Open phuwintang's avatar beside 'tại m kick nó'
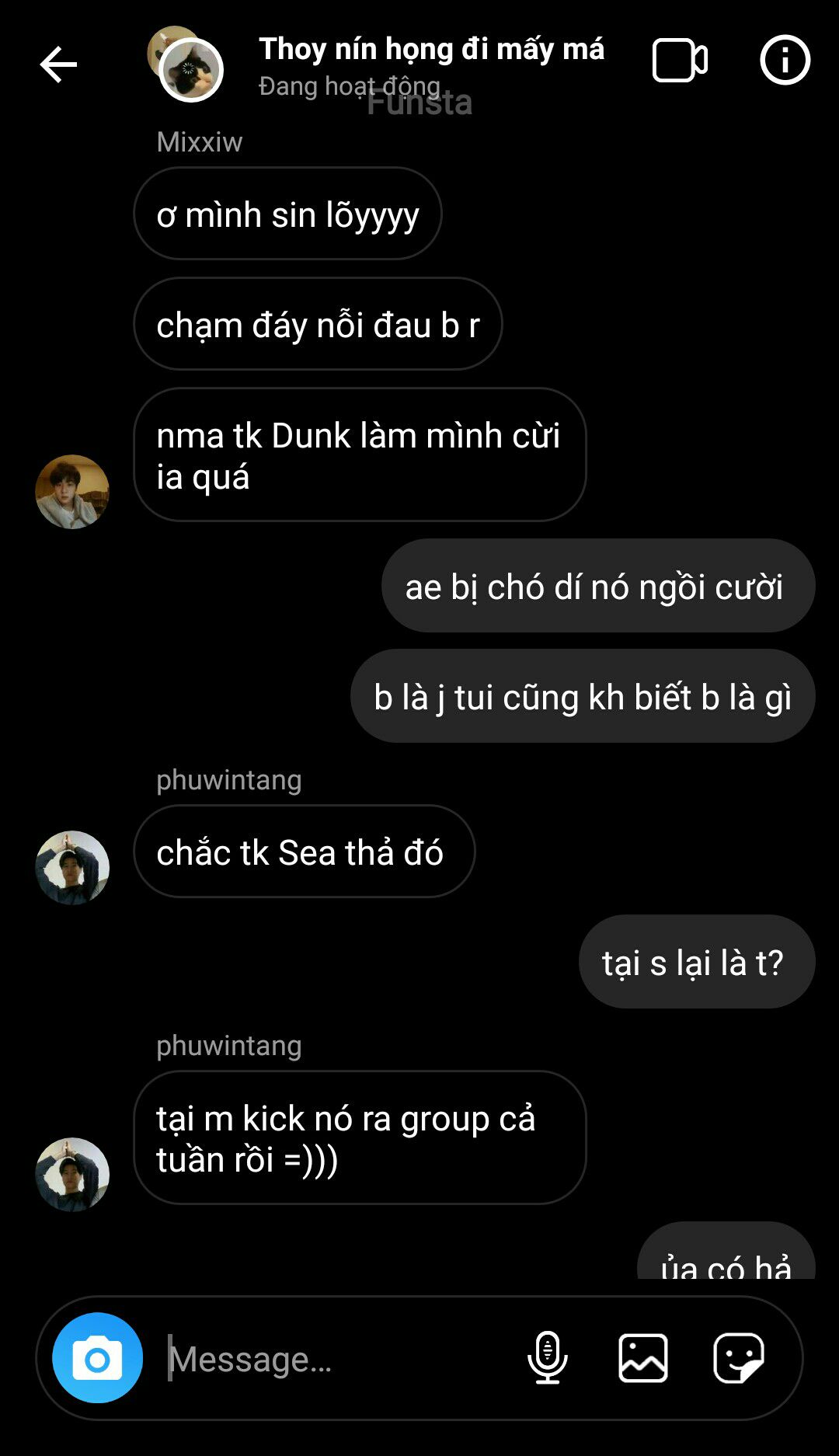The width and height of the screenshot is (839, 1456). pos(72,1175)
